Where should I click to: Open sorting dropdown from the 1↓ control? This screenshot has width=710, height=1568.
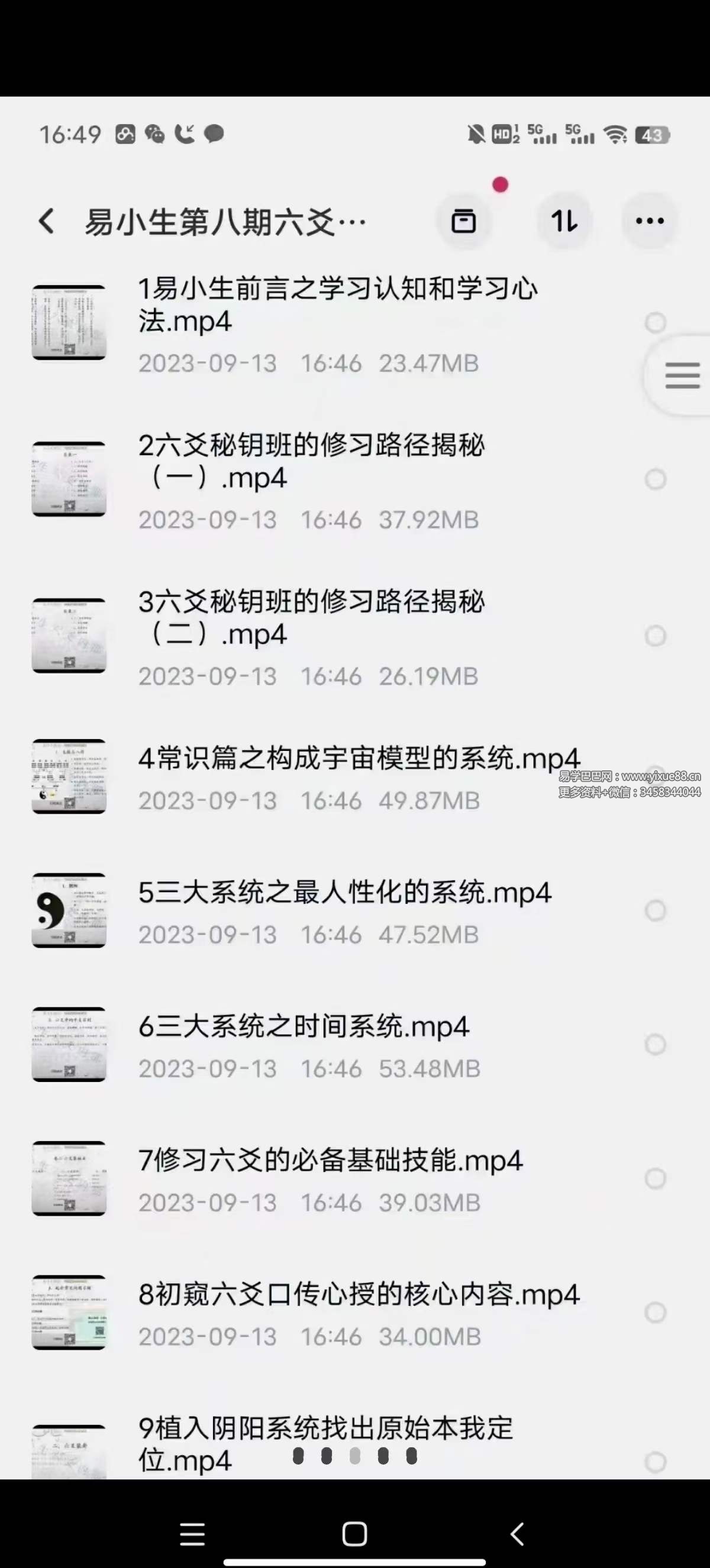pyautogui.click(x=563, y=222)
